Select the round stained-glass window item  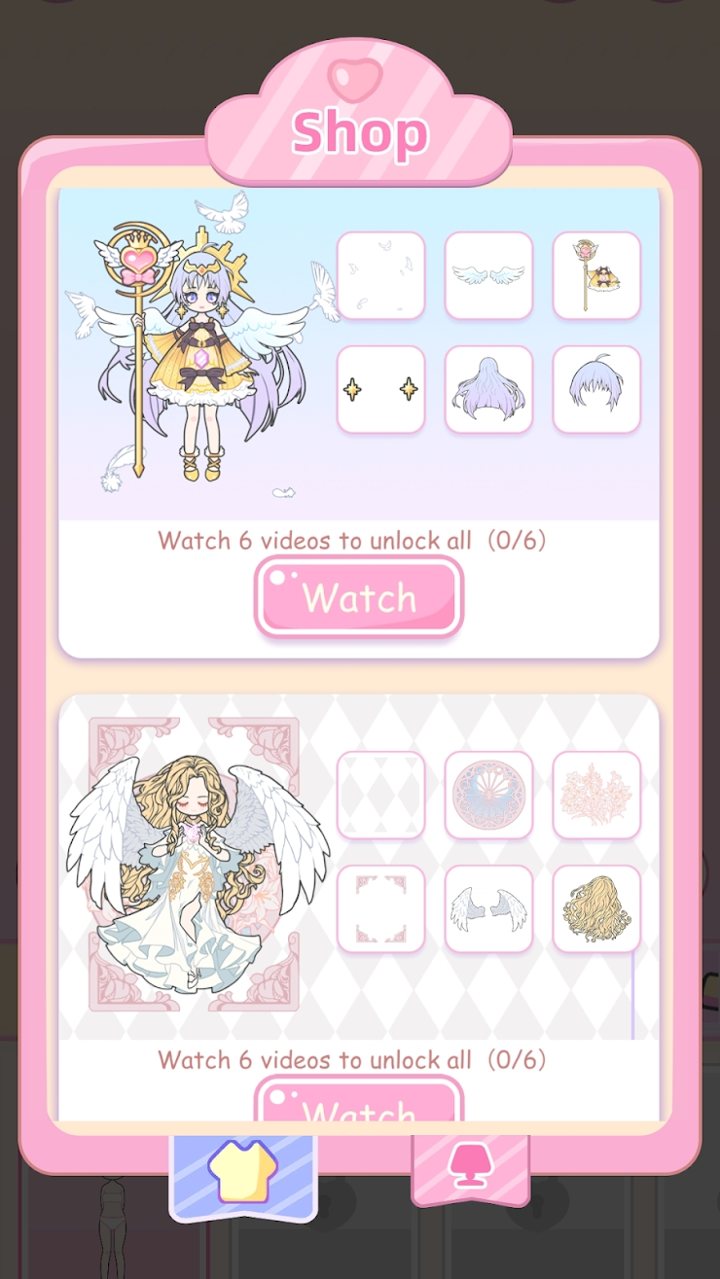point(488,795)
